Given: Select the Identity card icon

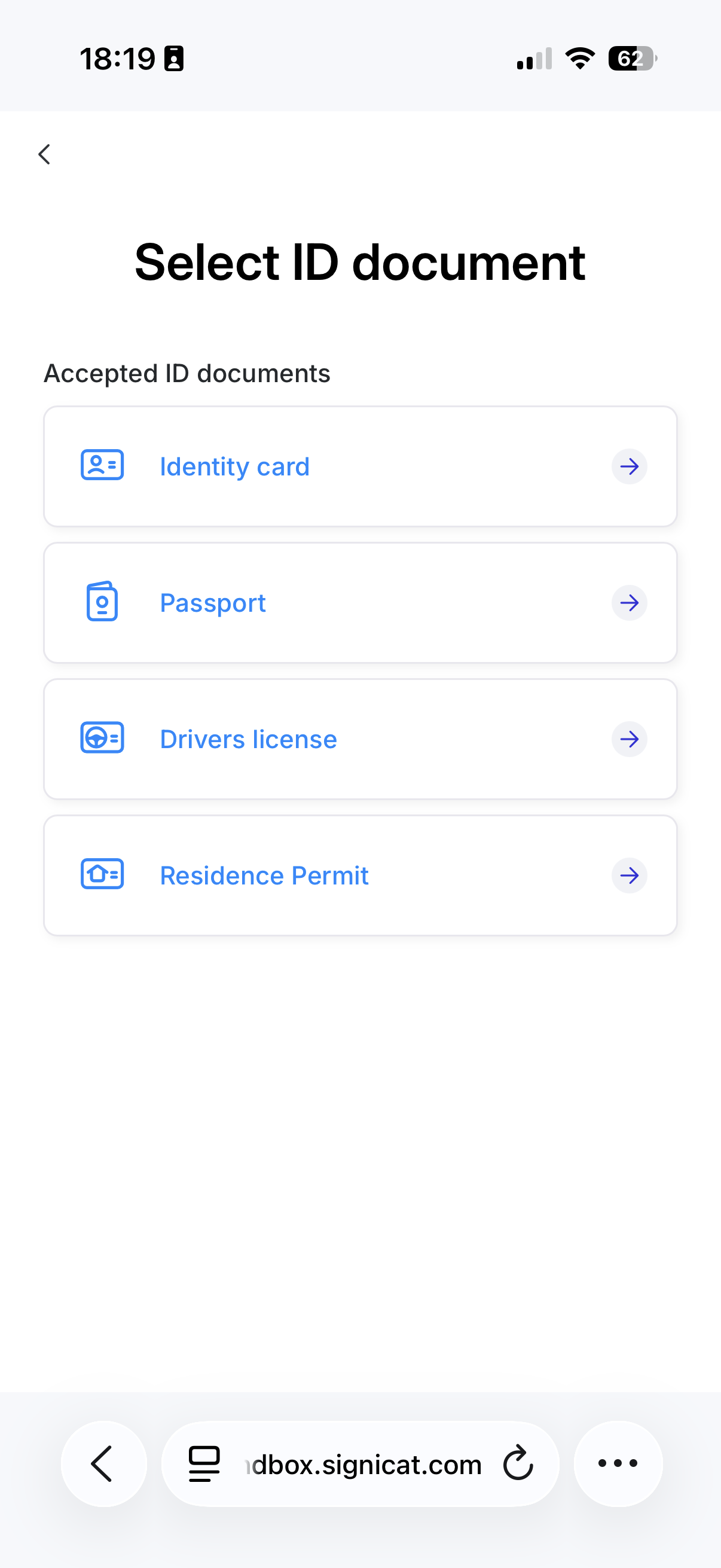Looking at the screenshot, I should (x=102, y=466).
